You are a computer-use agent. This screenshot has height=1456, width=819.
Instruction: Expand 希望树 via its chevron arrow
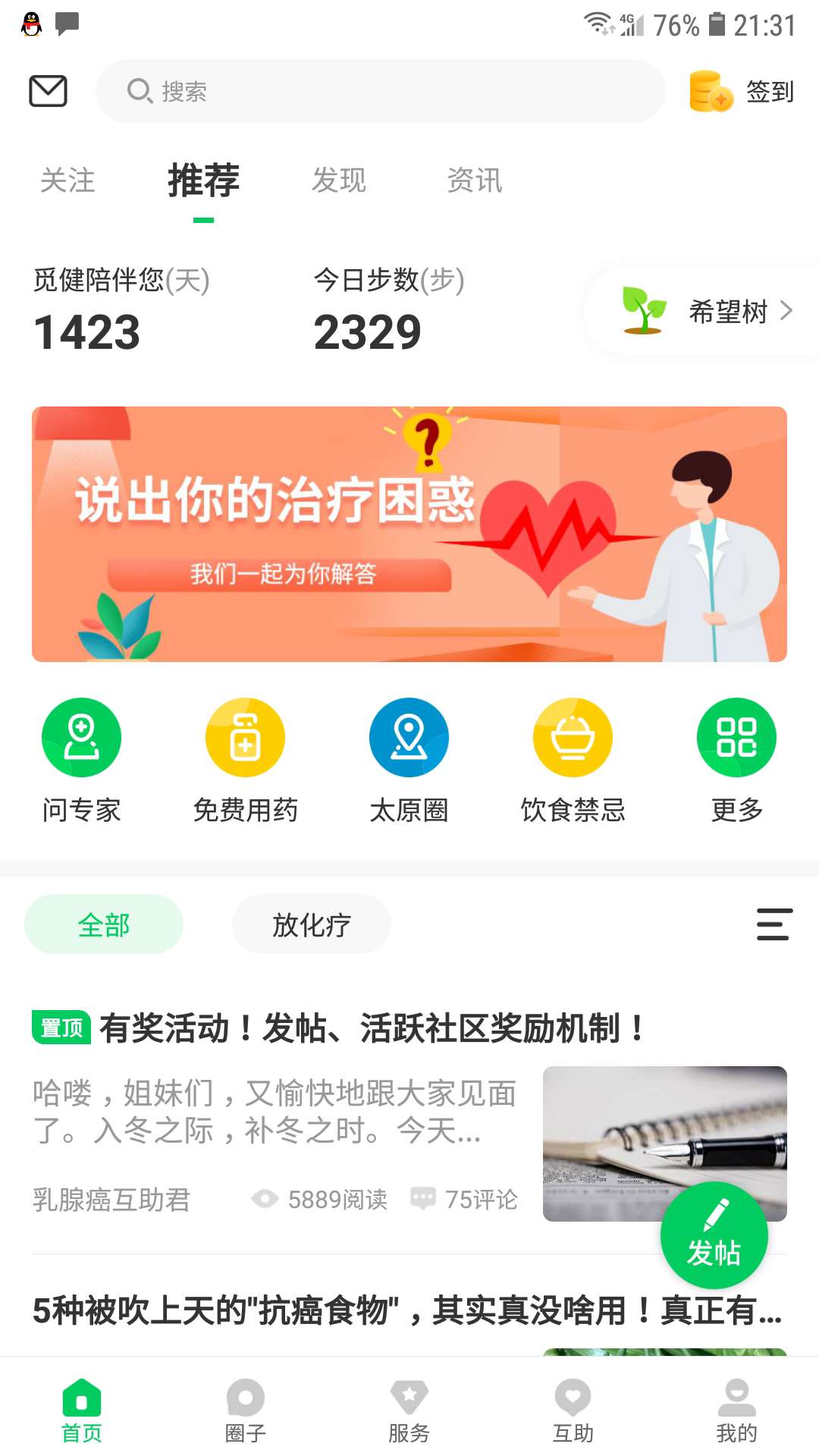(786, 311)
